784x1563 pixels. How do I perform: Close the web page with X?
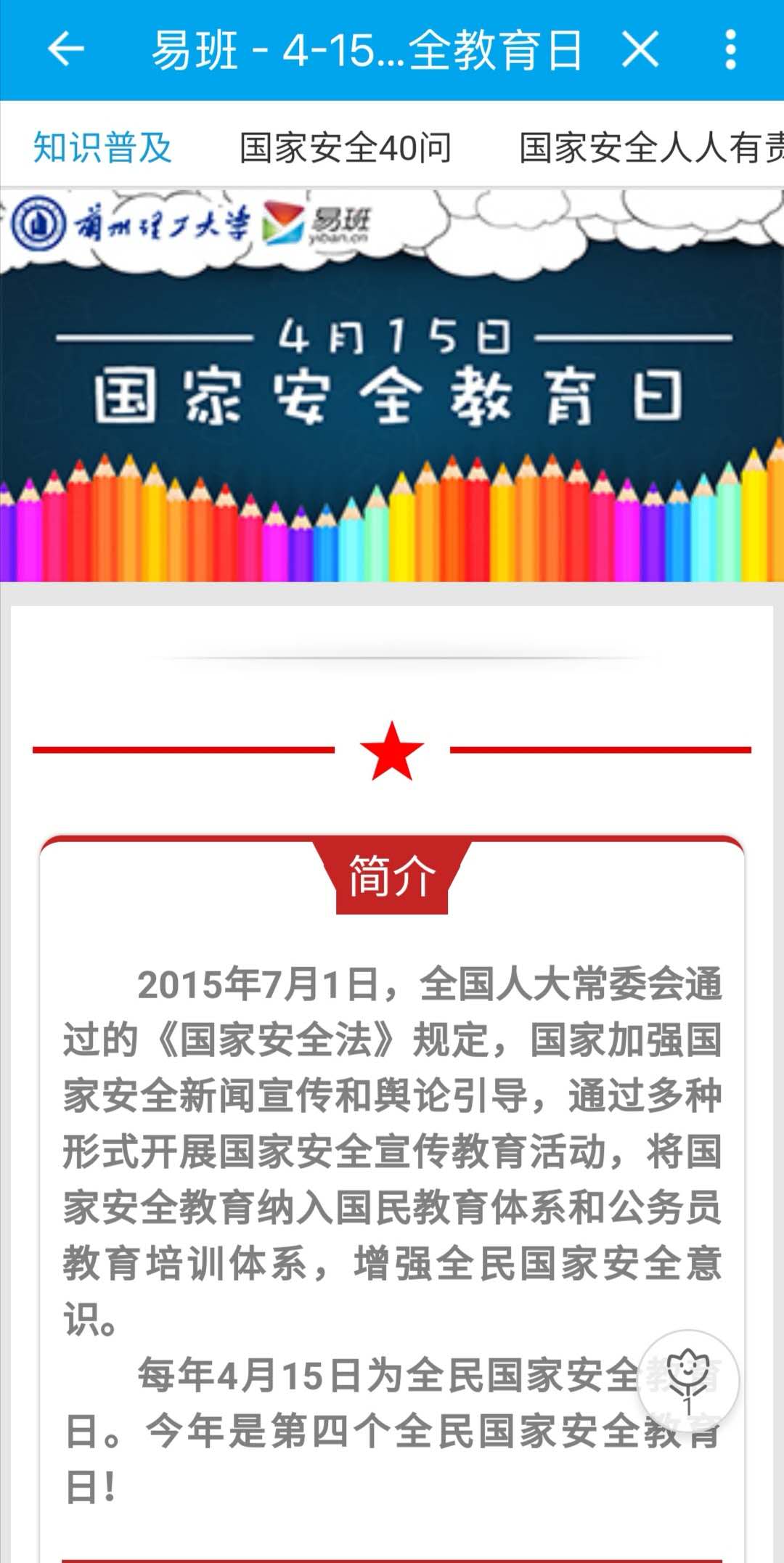(x=640, y=50)
